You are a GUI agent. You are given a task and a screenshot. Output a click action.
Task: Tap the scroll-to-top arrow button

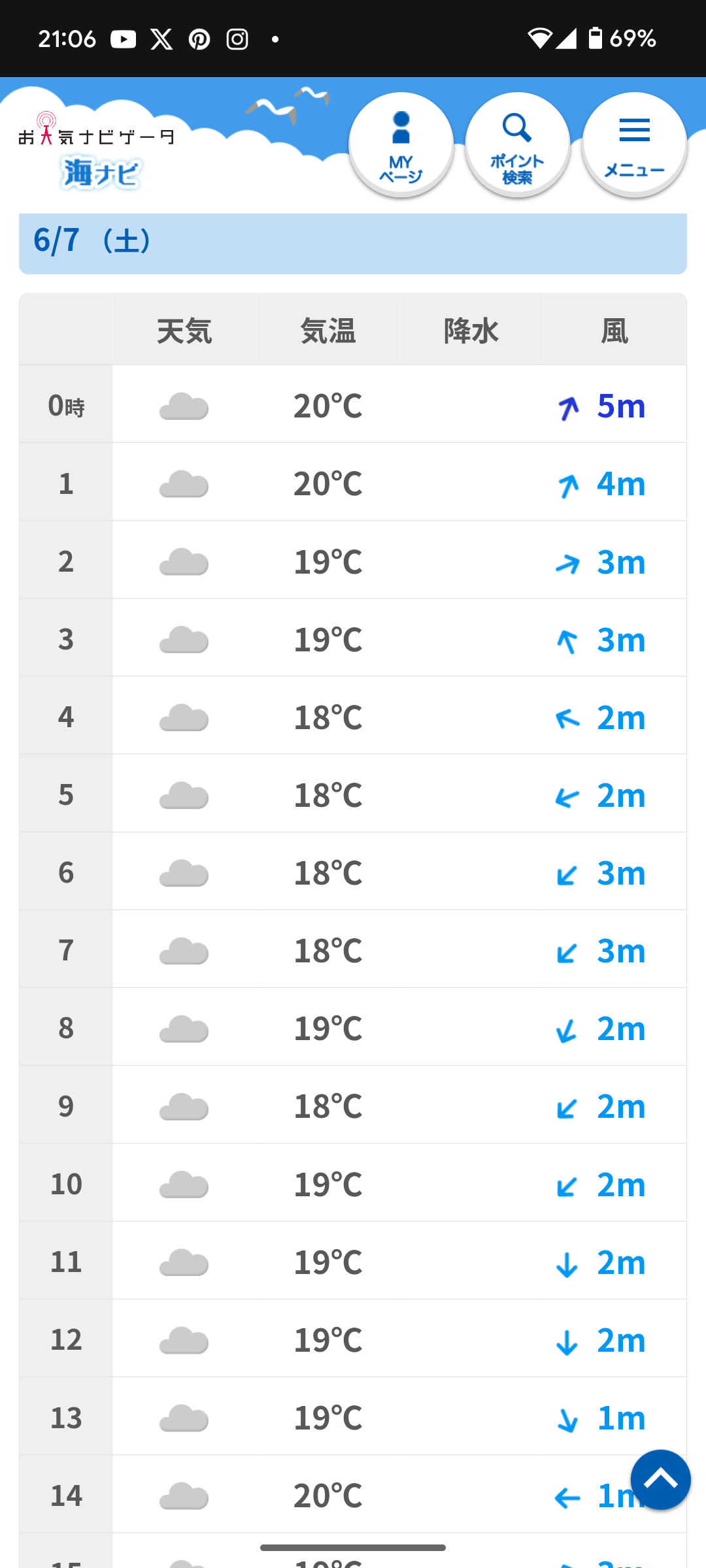point(660,1479)
